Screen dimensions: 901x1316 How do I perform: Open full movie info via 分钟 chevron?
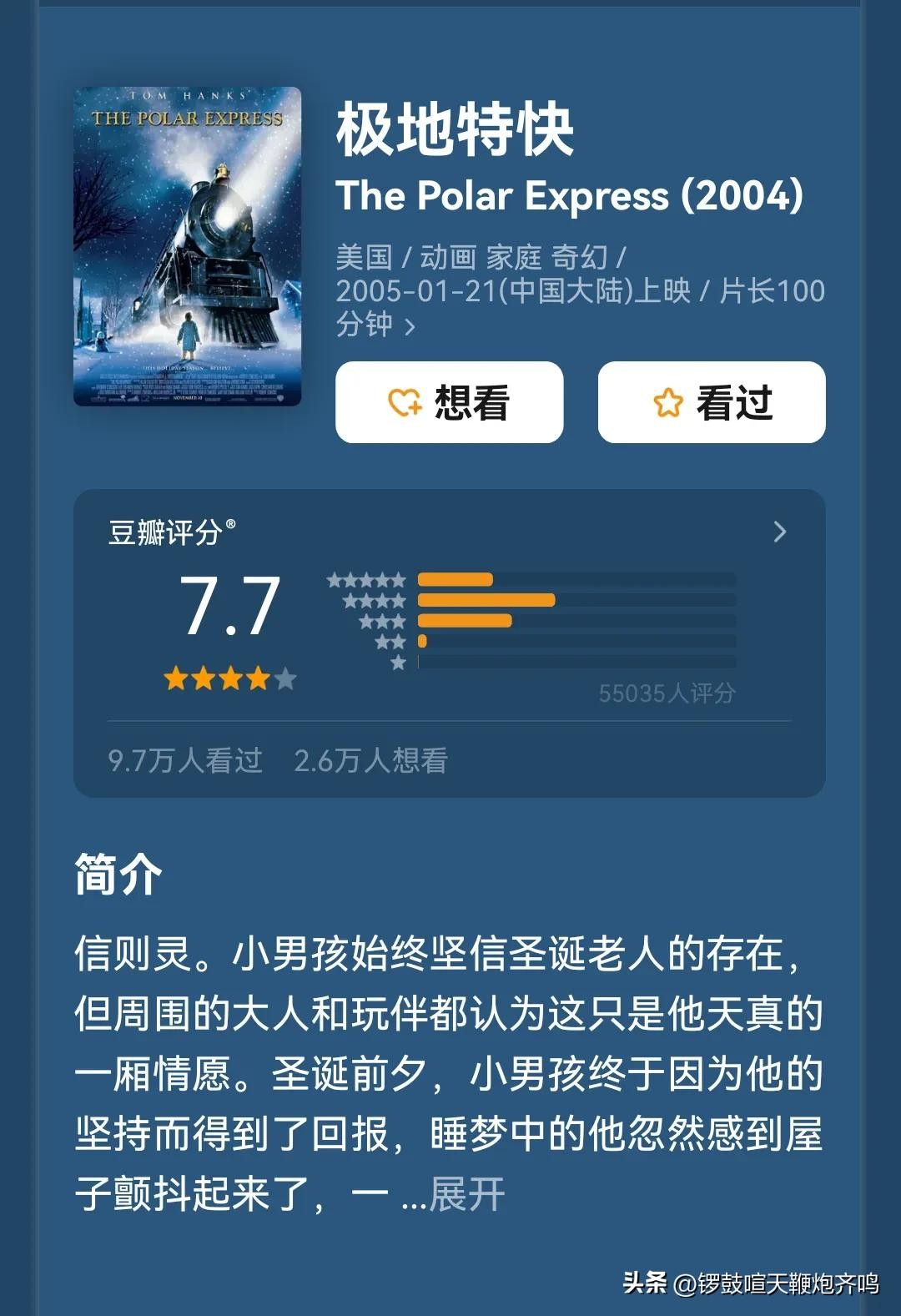(x=410, y=326)
